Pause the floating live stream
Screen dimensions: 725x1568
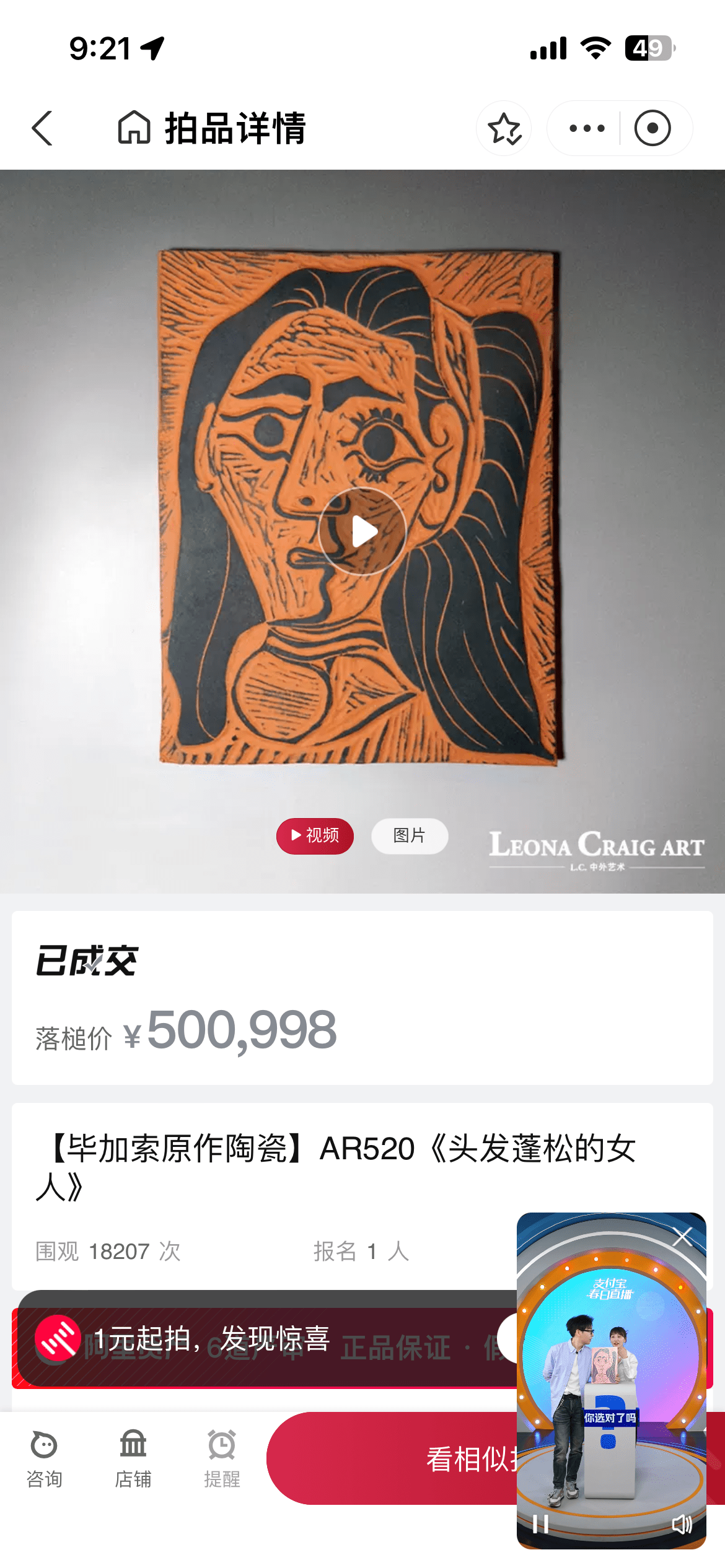click(540, 1524)
